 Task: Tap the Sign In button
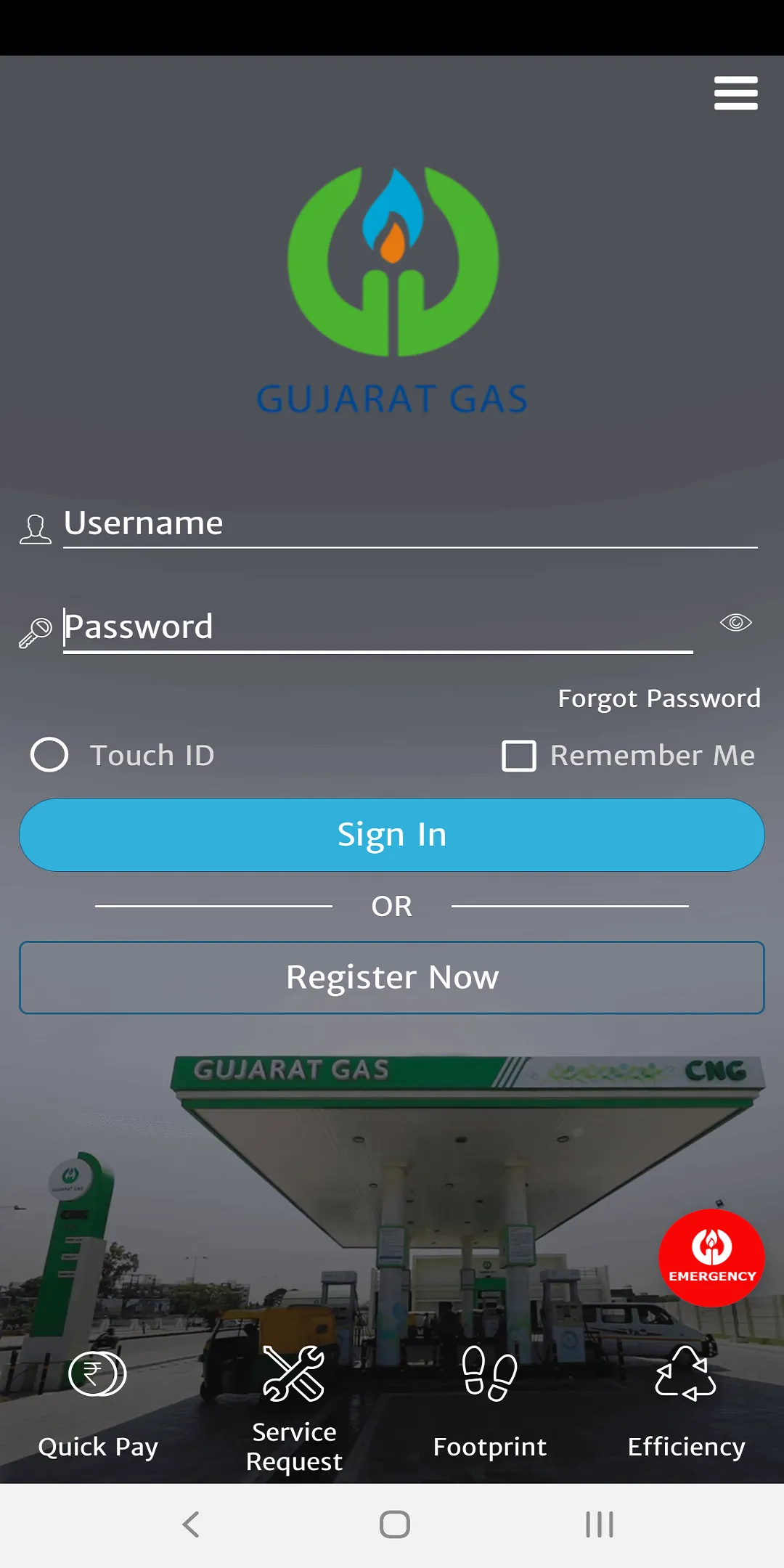(392, 835)
